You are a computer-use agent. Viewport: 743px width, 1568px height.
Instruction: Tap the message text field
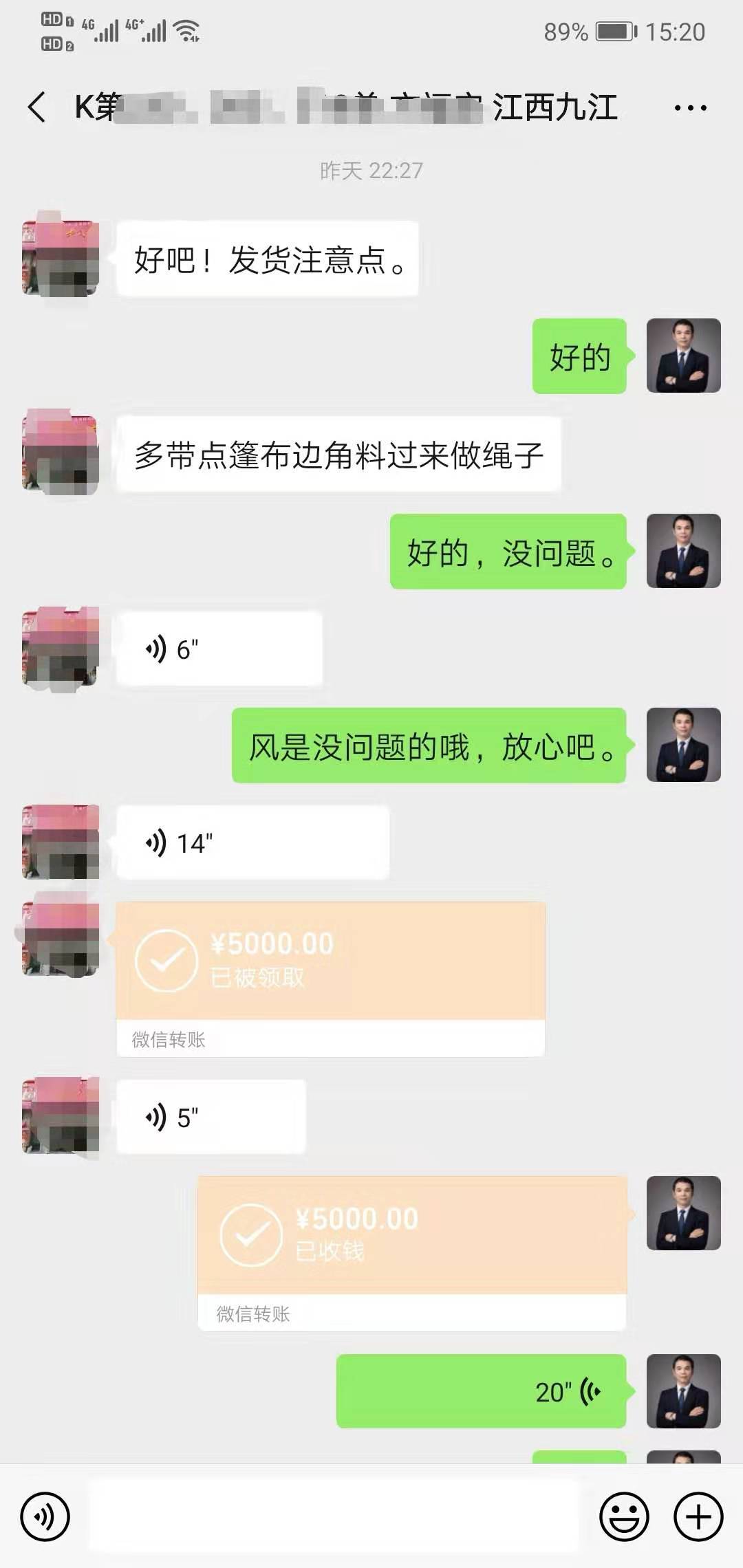pos(334,1516)
